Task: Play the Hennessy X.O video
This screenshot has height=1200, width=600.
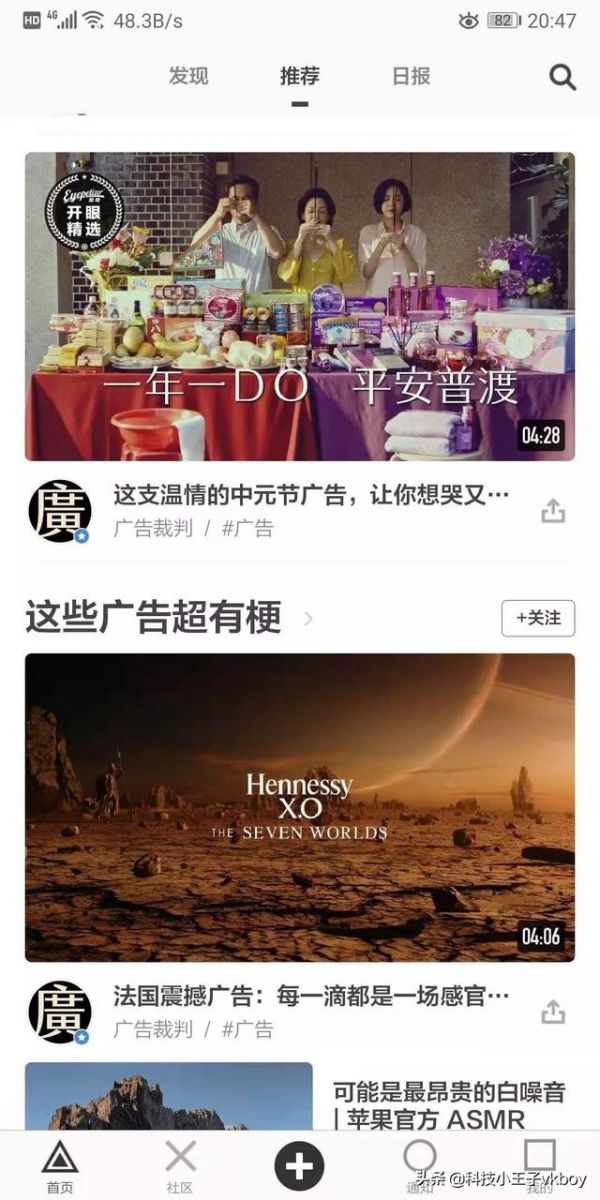Action: pyautogui.click(x=300, y=807)
